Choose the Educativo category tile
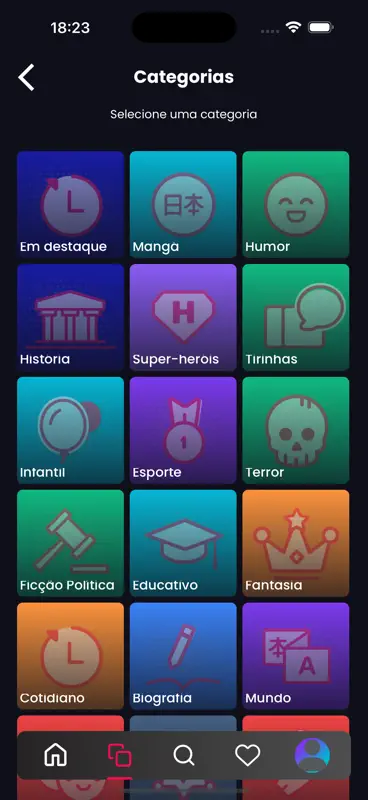The height and width of the screenshot is (800, 368). (183, 543)
